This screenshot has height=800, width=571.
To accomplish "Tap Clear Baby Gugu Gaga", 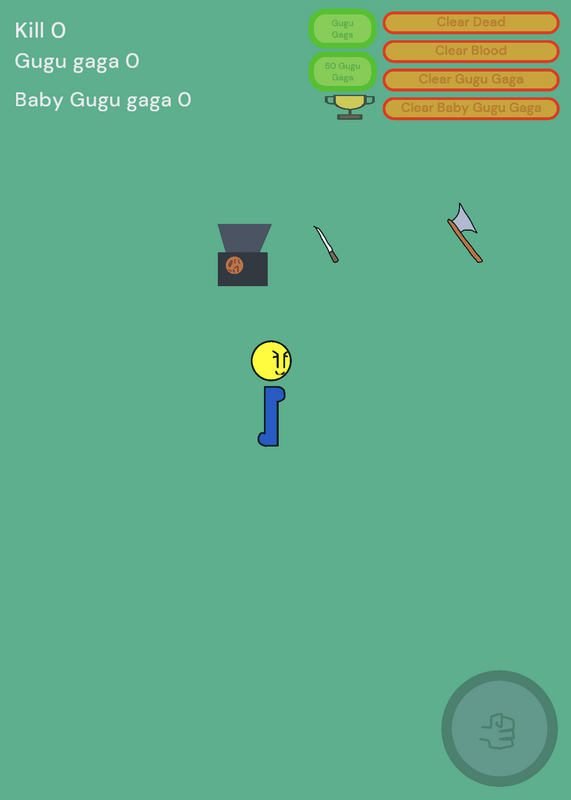I will click(x=471, y=108).
